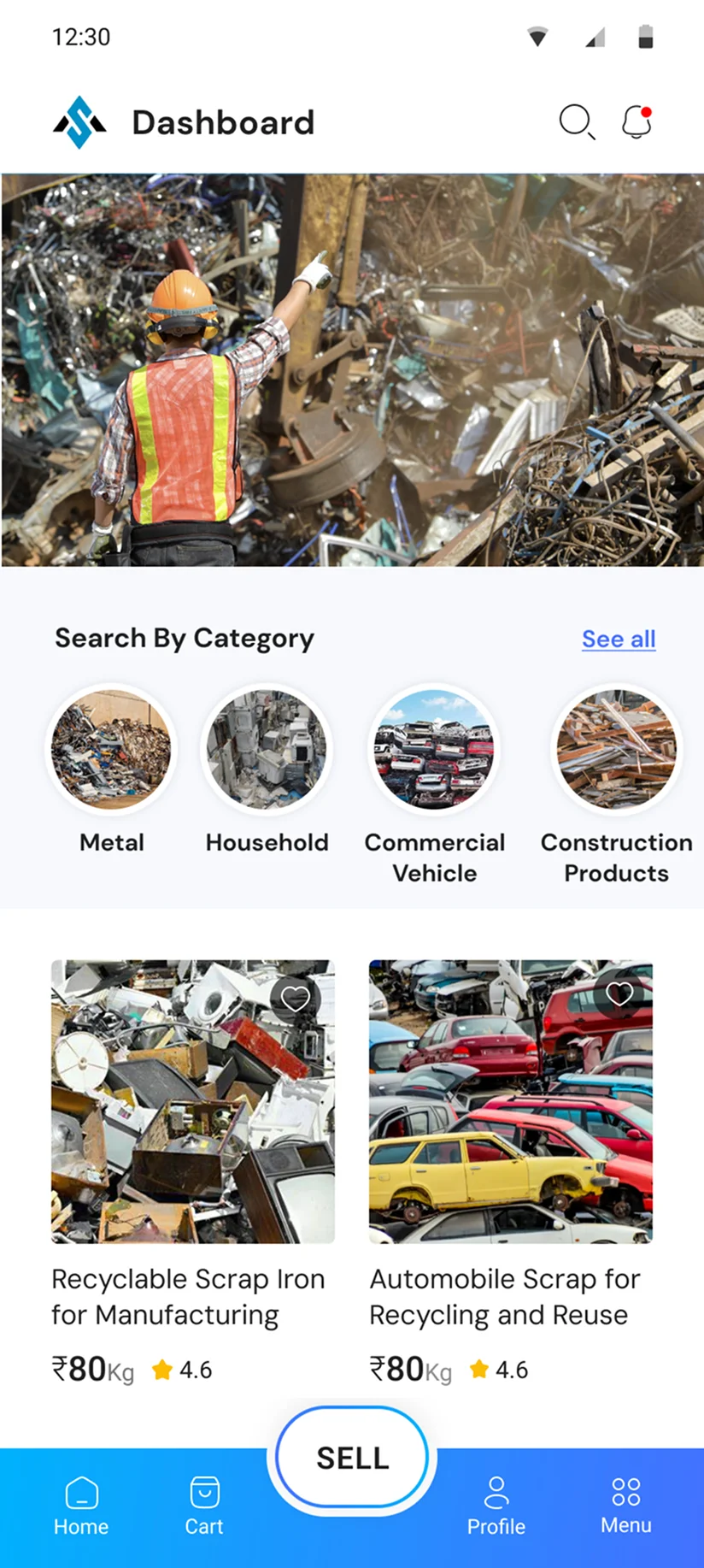Open the Menu tab
The width and height of the screenshot is (704, 1568).
tap(625, 1506)
